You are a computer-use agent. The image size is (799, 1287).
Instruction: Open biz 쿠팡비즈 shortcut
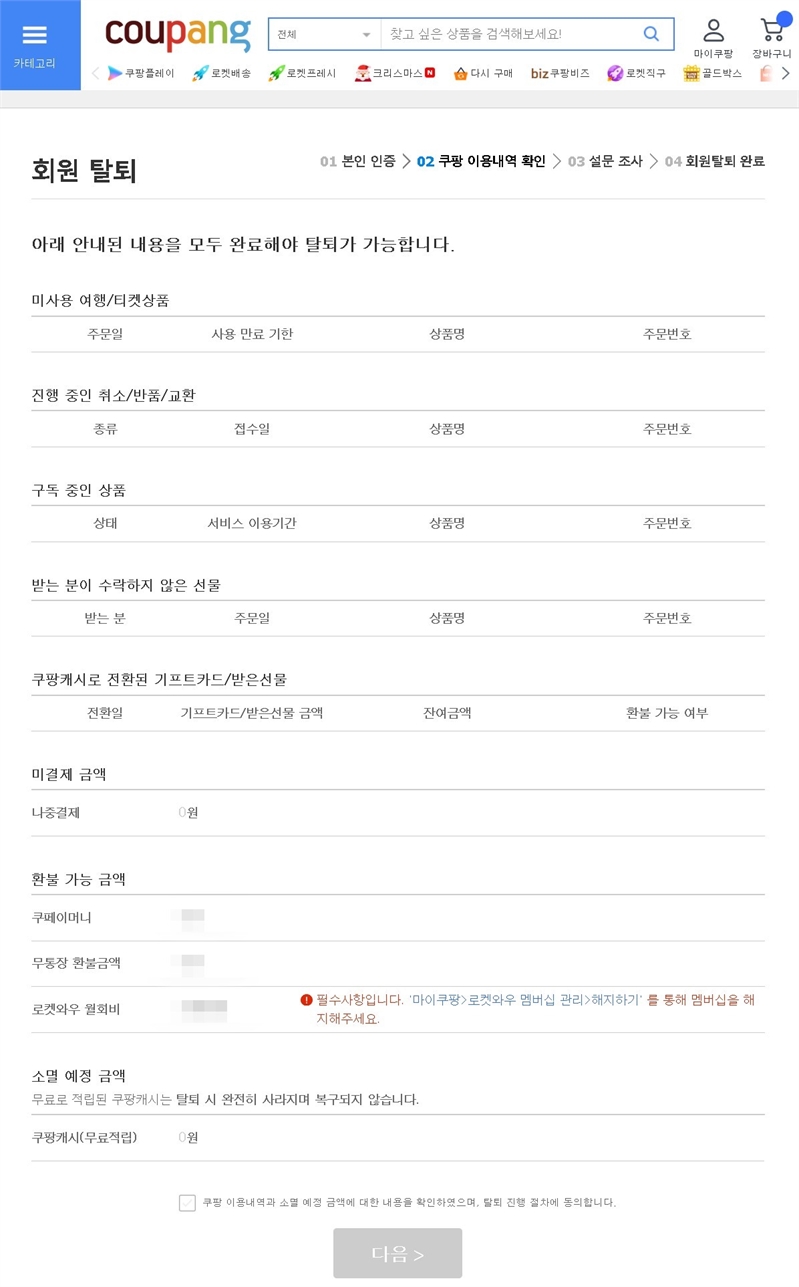click(560, 73)
